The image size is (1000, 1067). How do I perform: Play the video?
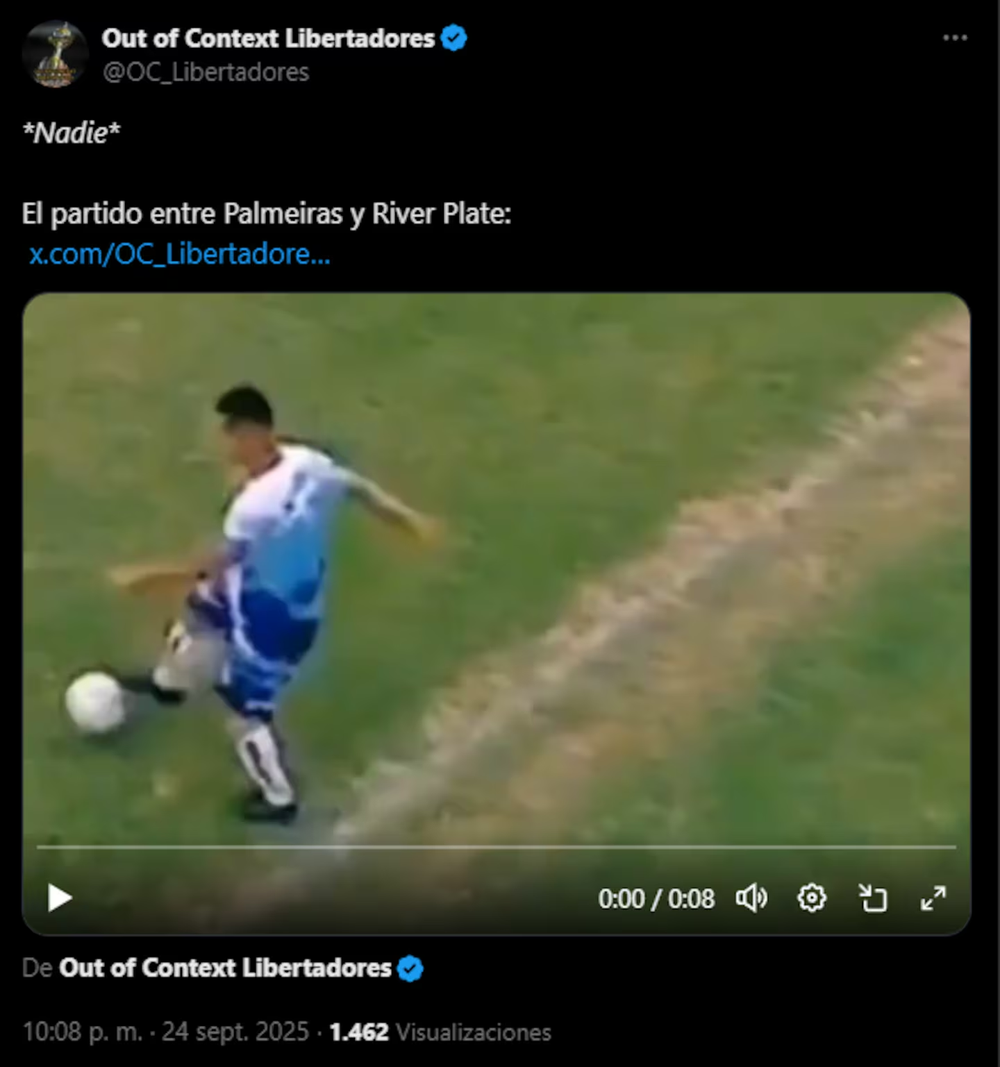tap(60, 898)
